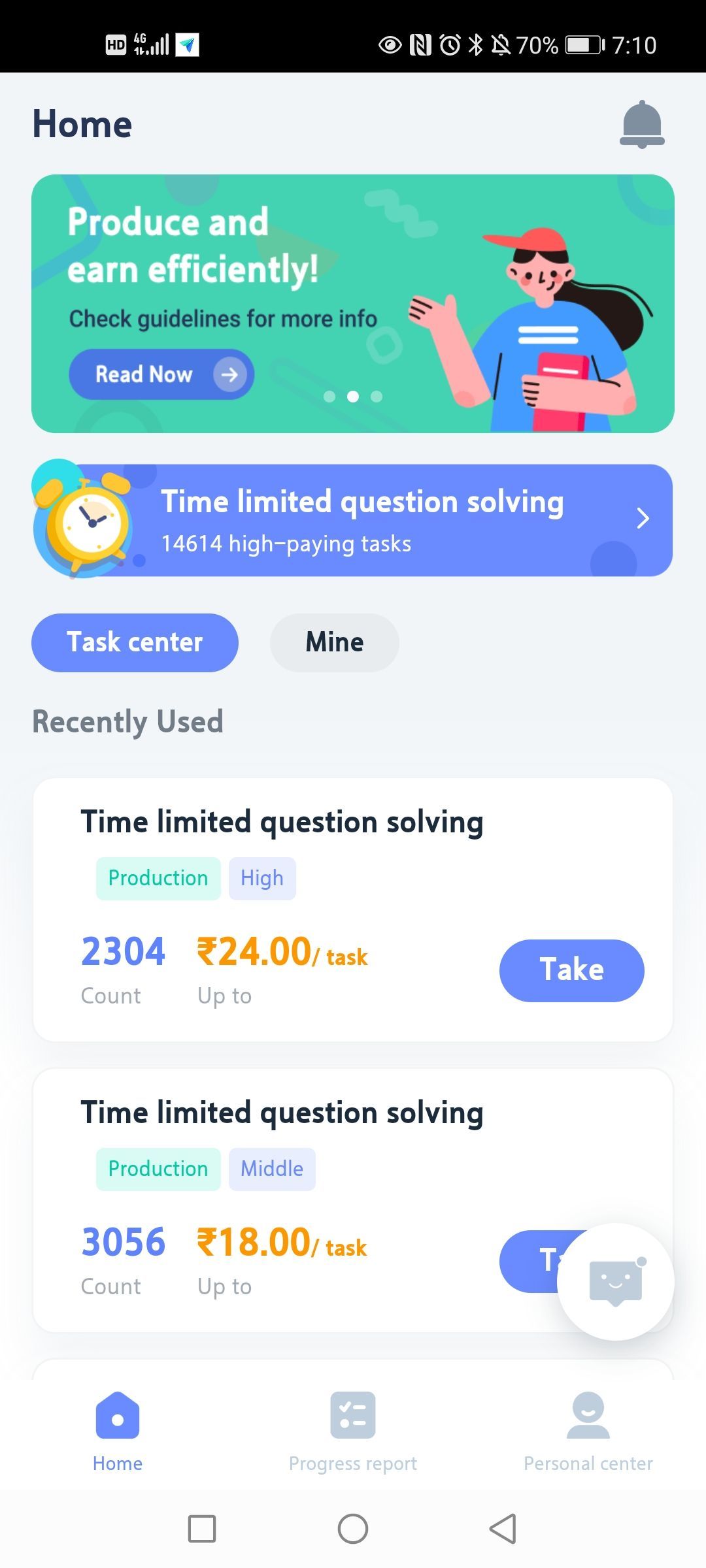706x1568 pixels.
Task: Jump to the third banner page dot
Action: tap(377, 397)
